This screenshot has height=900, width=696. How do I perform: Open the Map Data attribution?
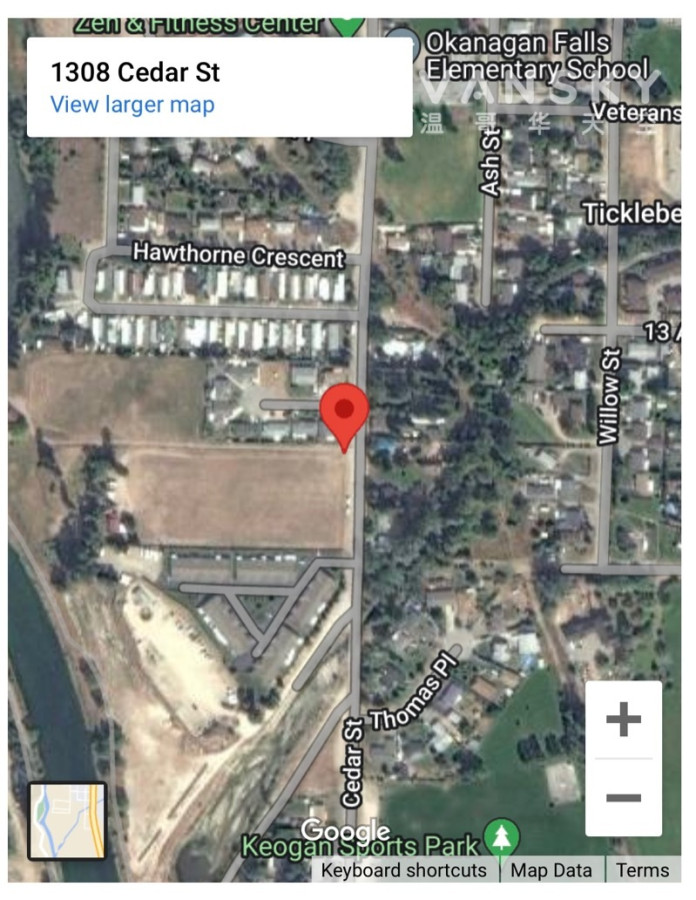click(551, 869)
